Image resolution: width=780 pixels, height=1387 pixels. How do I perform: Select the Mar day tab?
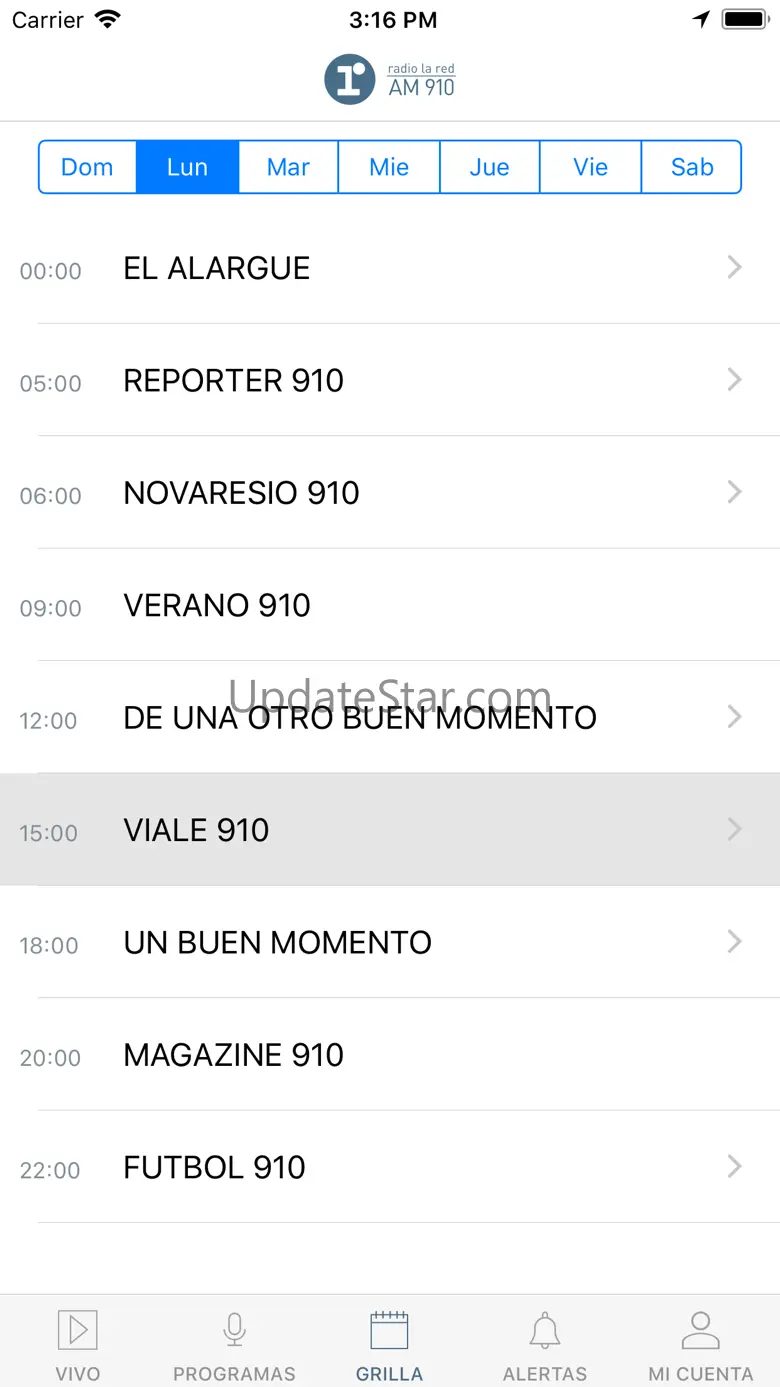tap(288, 167)
